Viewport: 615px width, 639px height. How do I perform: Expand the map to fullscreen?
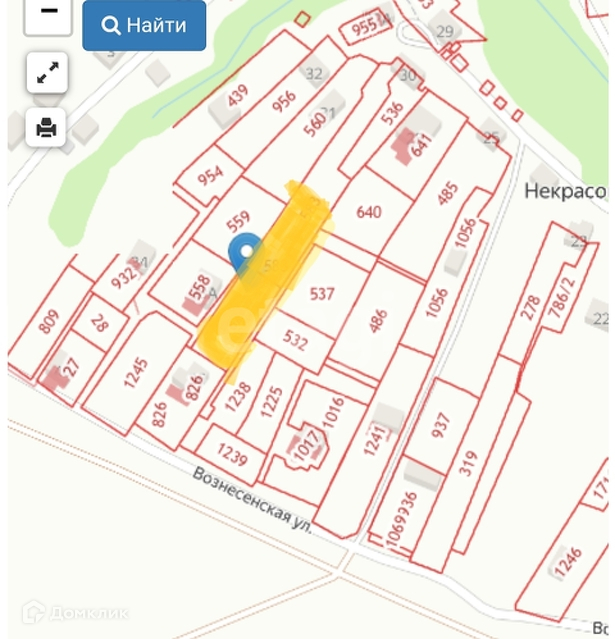coord(47,73)
